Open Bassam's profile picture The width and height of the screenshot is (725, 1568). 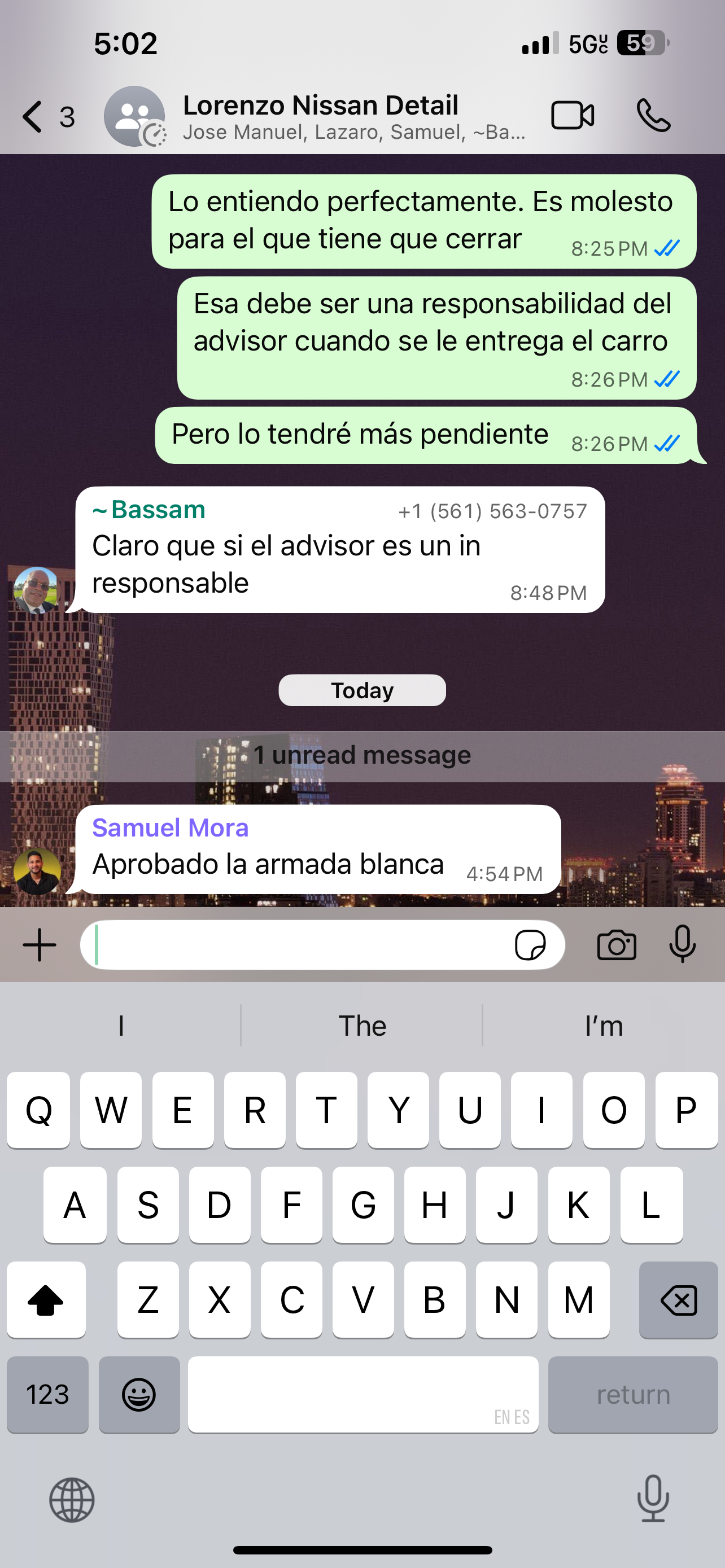37,590
